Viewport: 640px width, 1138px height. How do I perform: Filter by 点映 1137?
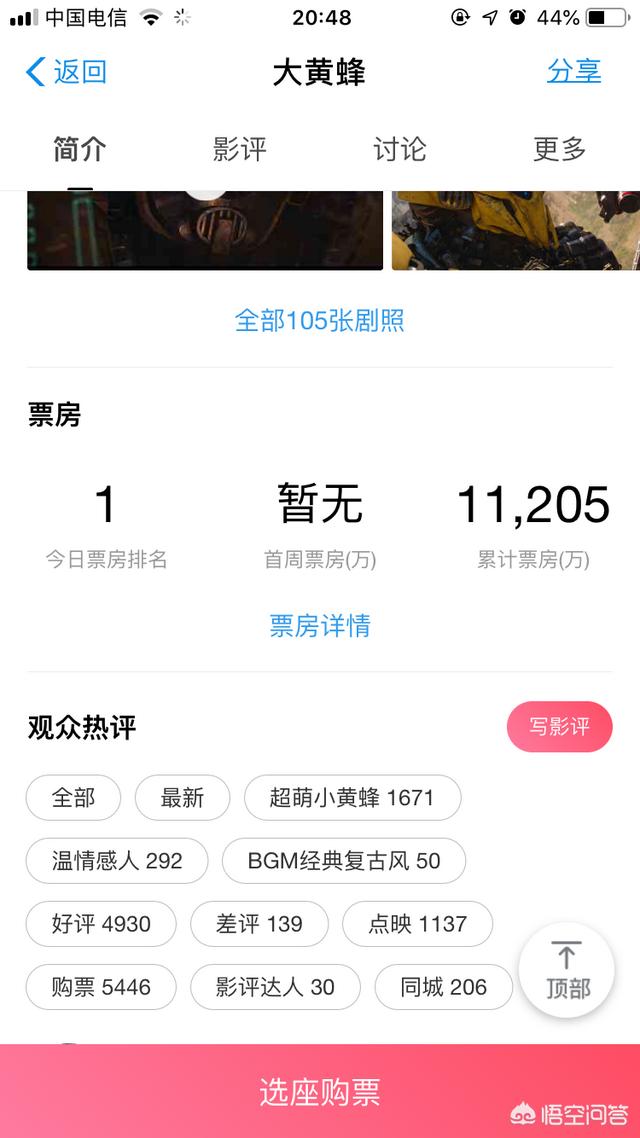pyautogui.click(x=417, y=924)
